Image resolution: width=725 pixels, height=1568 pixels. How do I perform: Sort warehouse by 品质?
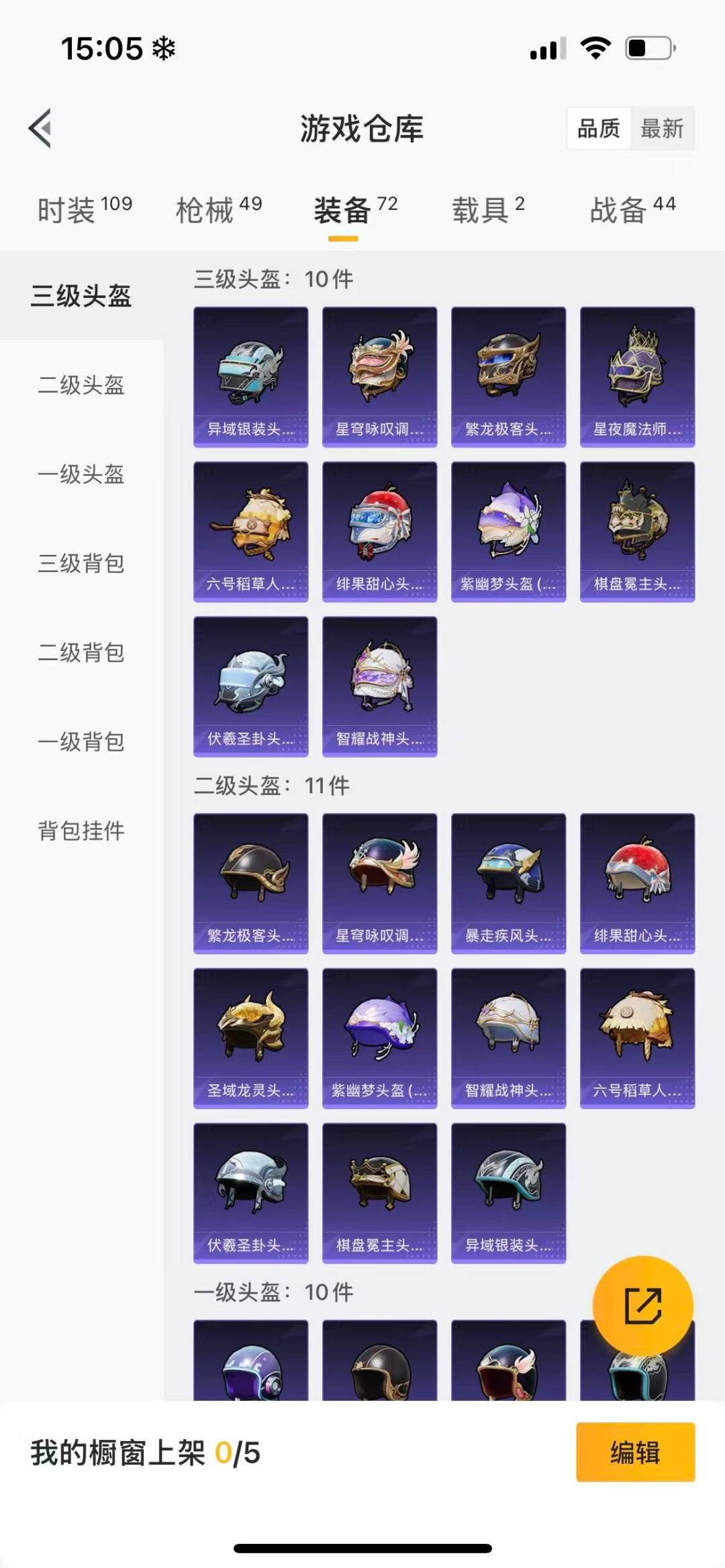point(599,128)
